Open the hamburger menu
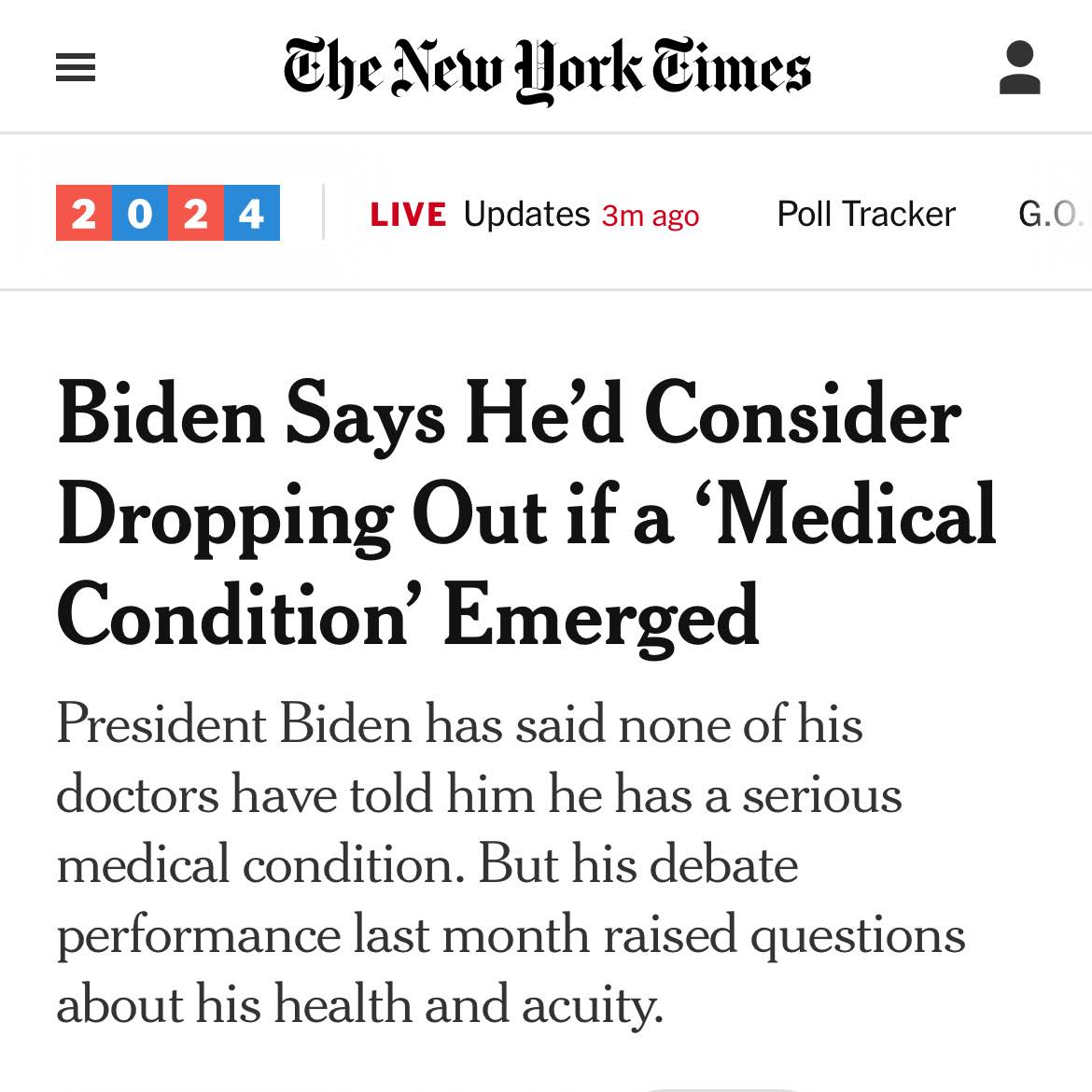The image size is (1092, 1092). click(76, 67)
